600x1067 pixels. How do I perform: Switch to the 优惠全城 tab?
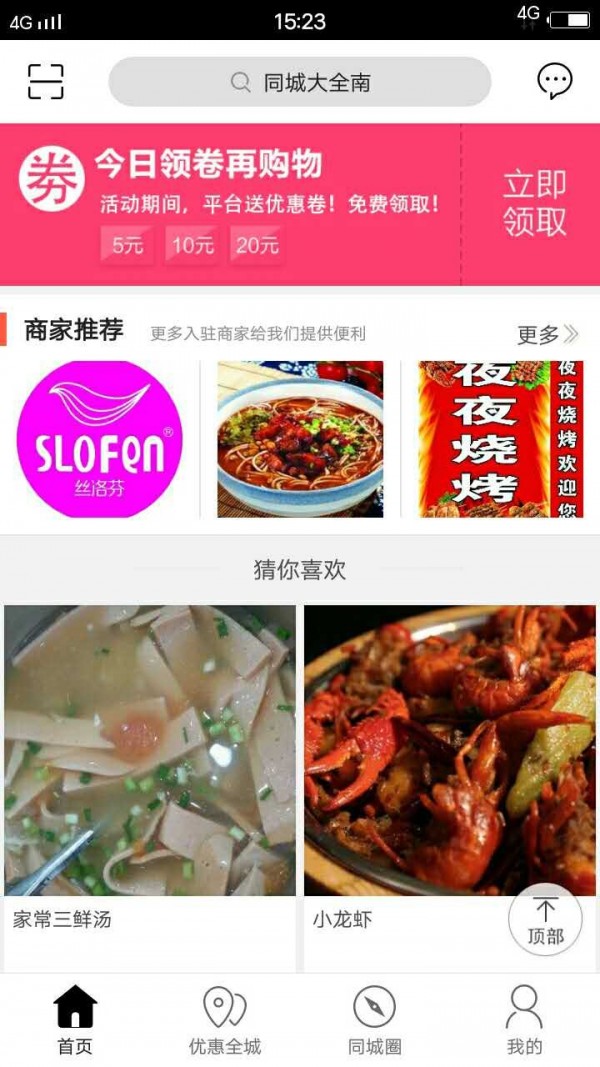pyautogui.click(x=225, y=1020)
